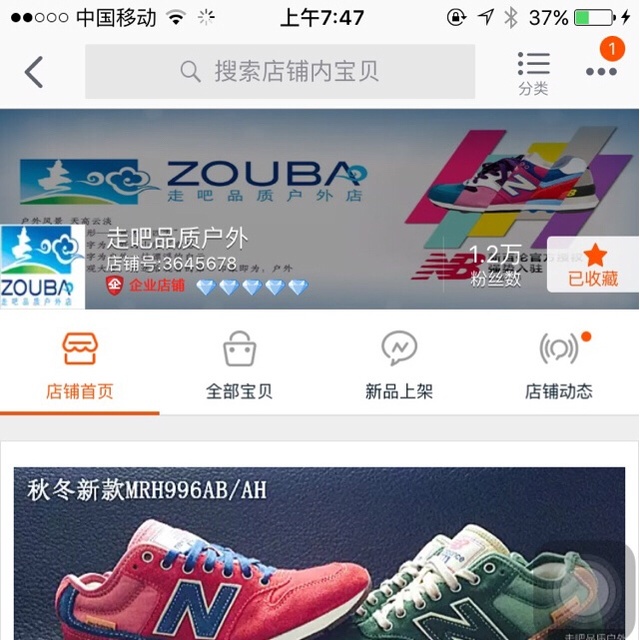Open the 走吧品质户外 shop avatar
This screenshot has height=640, width=640.
tap(42, 266)
